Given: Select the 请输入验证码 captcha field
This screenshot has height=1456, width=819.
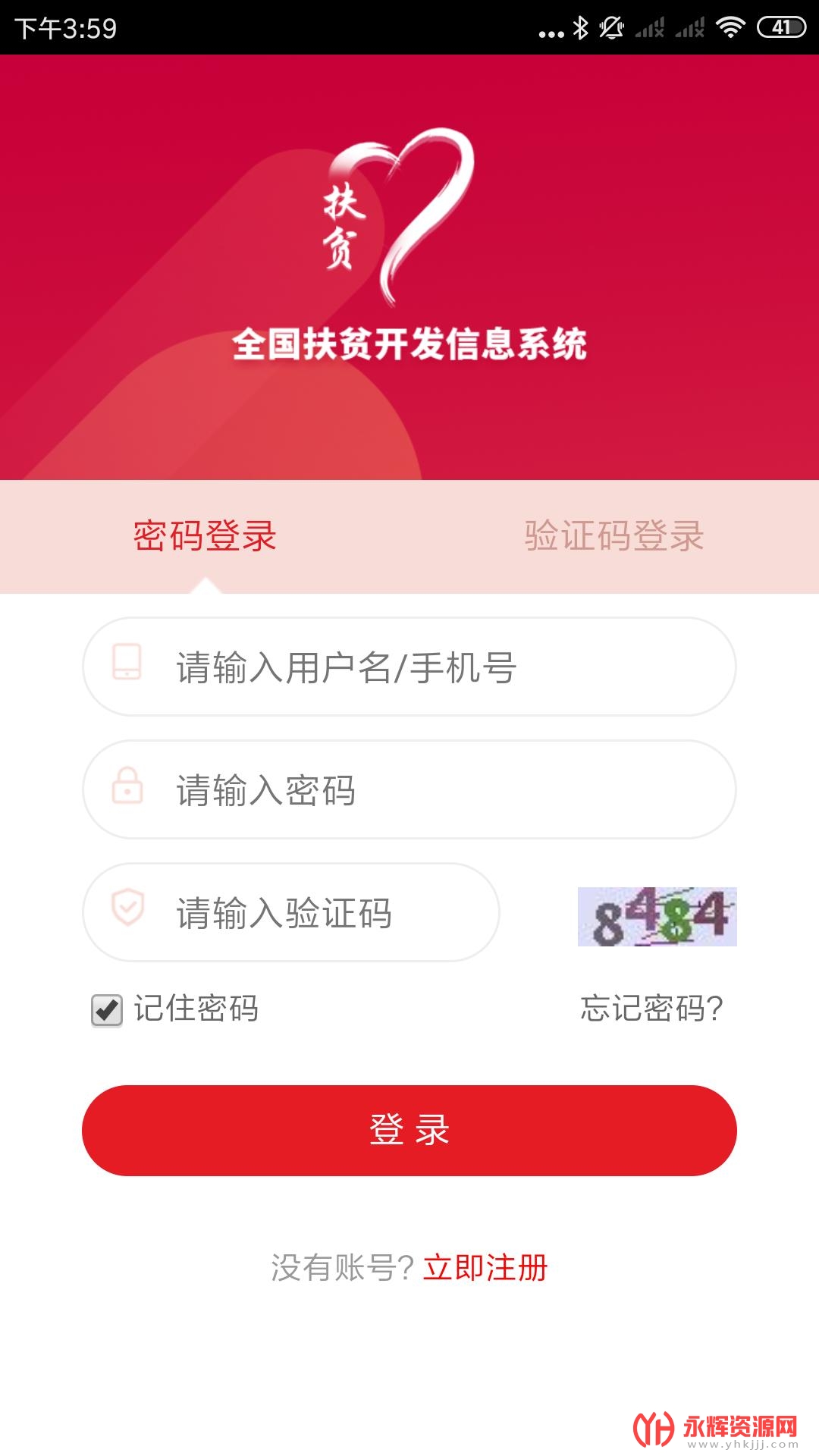Looking at the screenshot, I should coord(291,913).
